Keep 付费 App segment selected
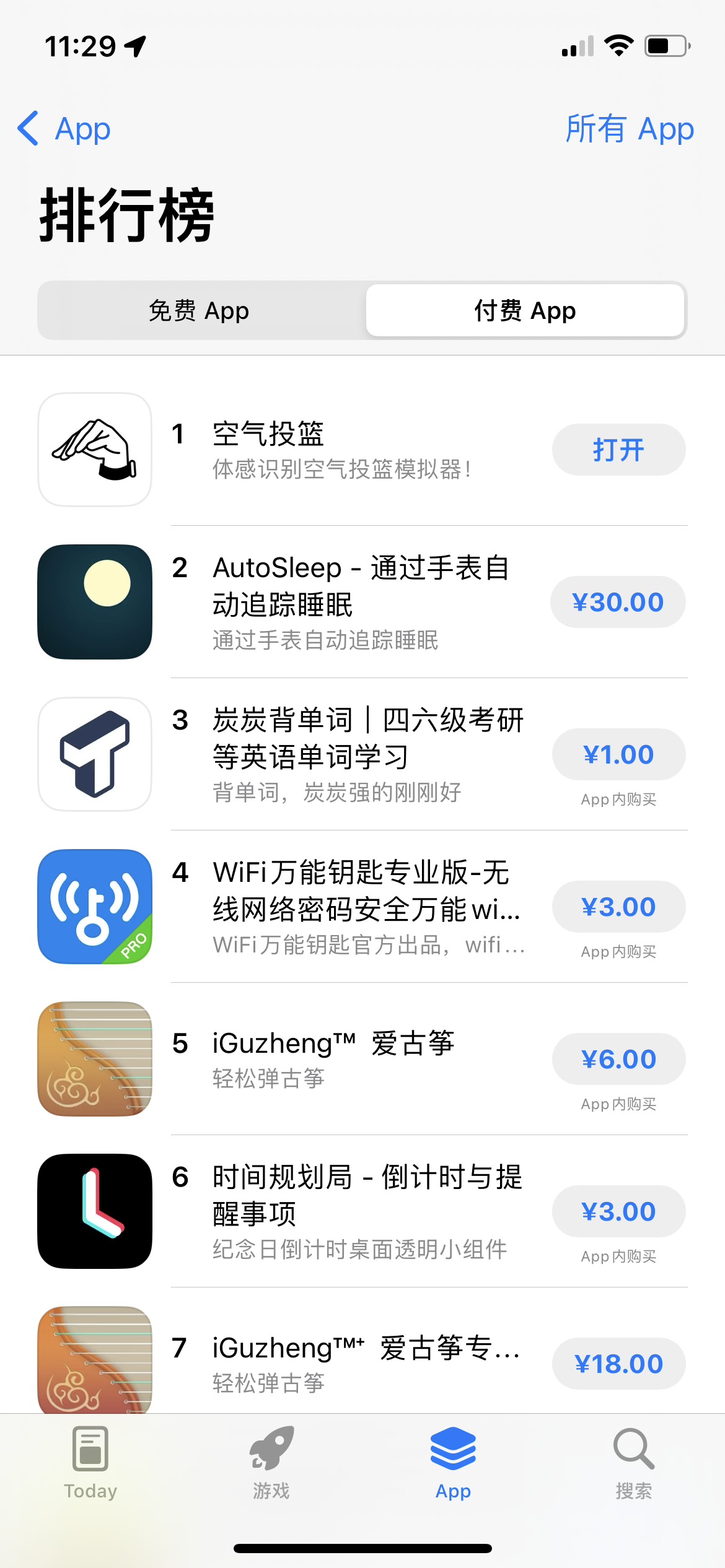The height and width of the screenshot is (1568, 725). pos(525,310)
